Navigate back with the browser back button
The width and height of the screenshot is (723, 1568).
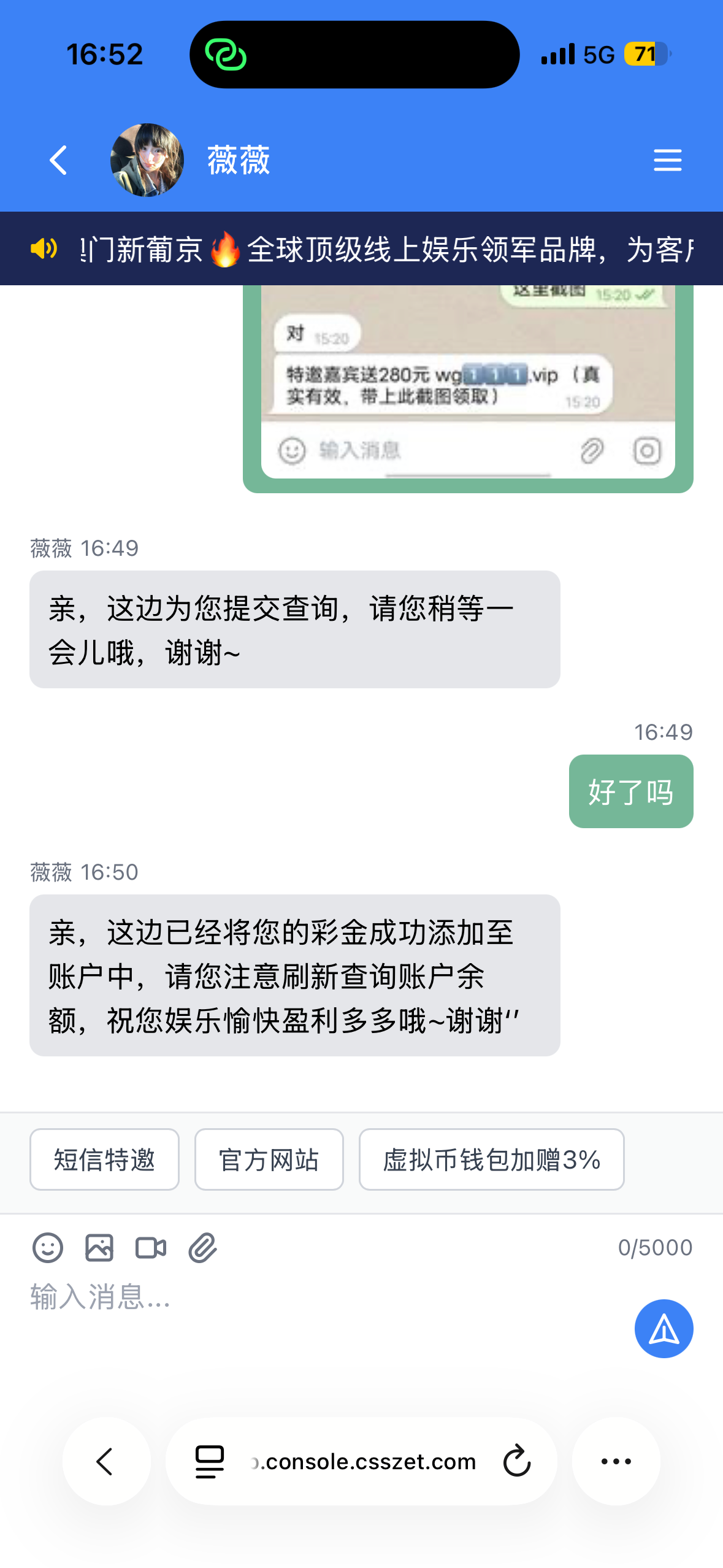[106, 1461]
